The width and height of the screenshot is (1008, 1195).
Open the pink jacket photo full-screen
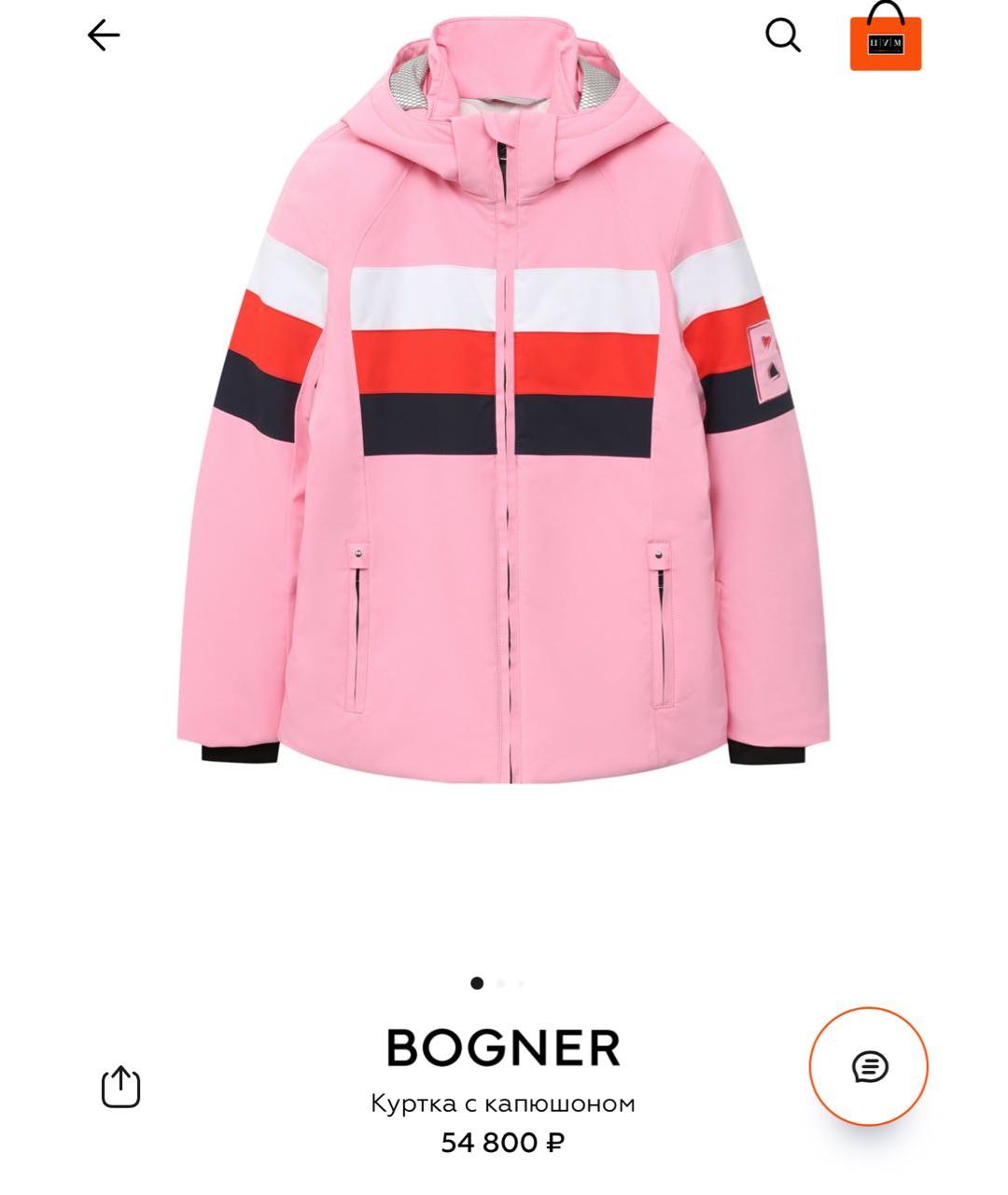pos(503,411)
